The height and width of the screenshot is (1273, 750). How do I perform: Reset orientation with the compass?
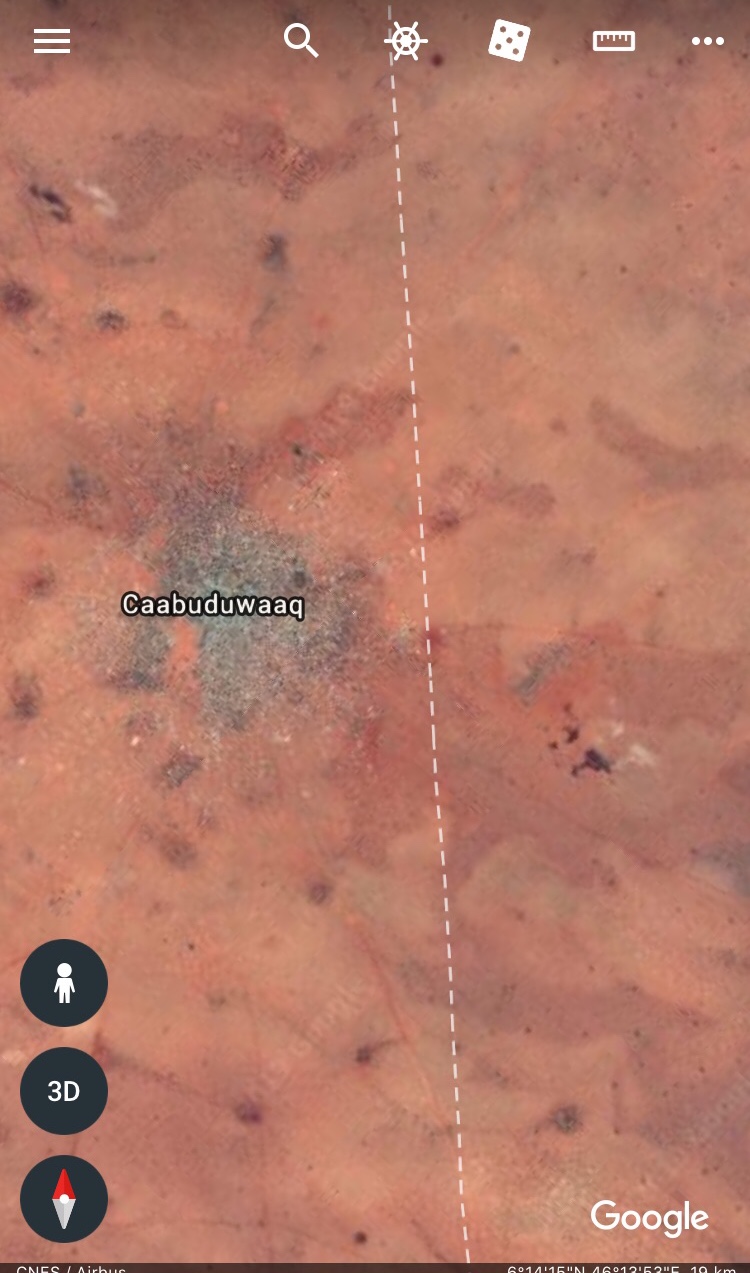click(64, 1199)
